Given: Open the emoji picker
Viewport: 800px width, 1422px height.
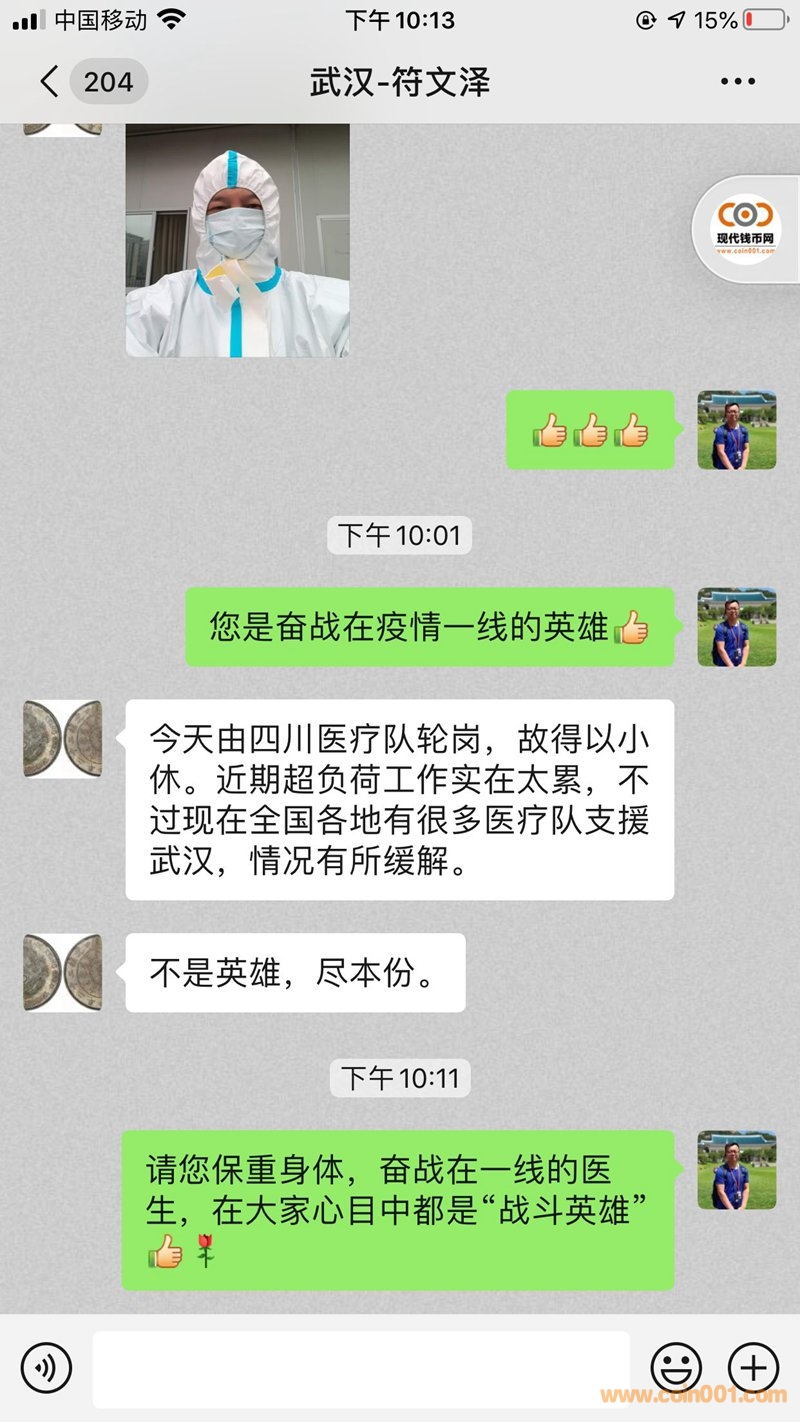Looking at the screenshot, I should (x=676, y=1368).
